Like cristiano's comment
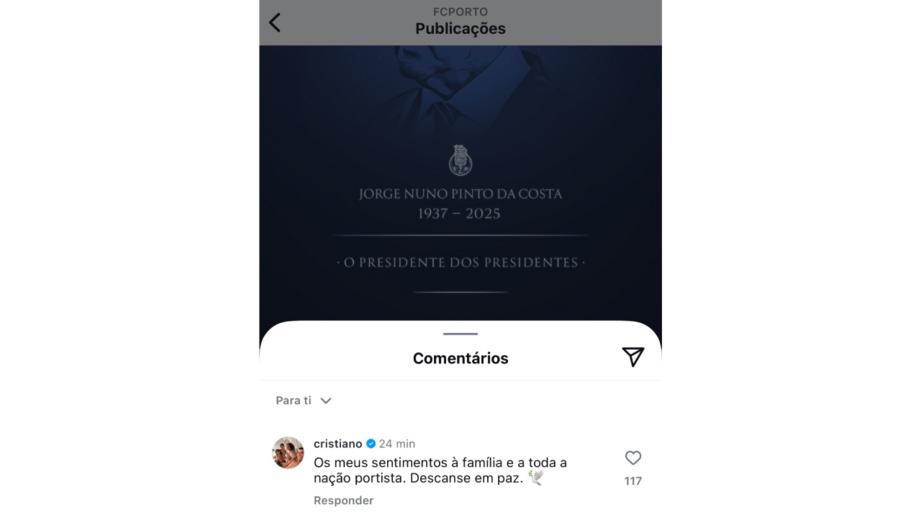Viewport: 920px width, 518px height. coord(633,458)
